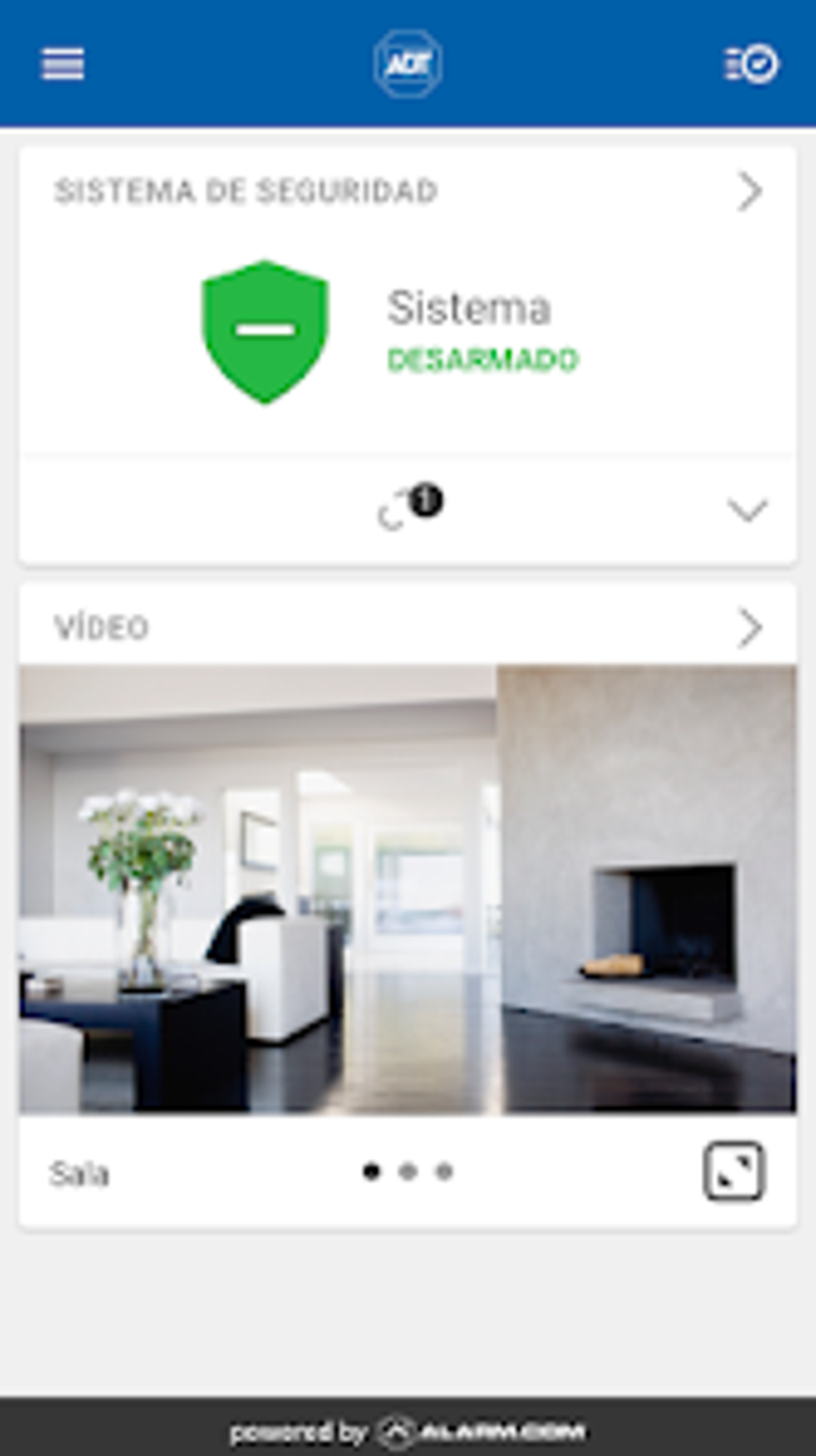Tap the Sala camera name label
Viewport: 816px width, 1456px height.
(x=80, y=1172)
